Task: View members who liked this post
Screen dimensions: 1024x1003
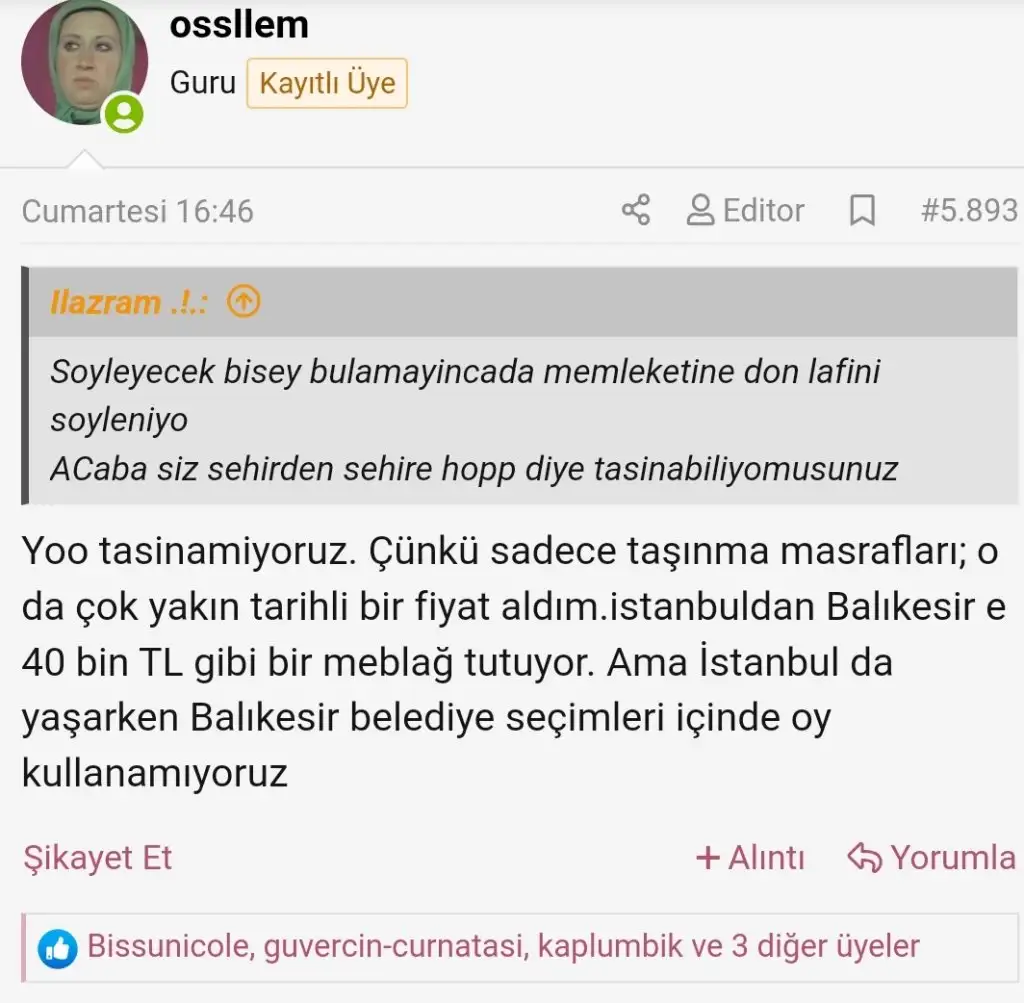Action: click(503, 946)
